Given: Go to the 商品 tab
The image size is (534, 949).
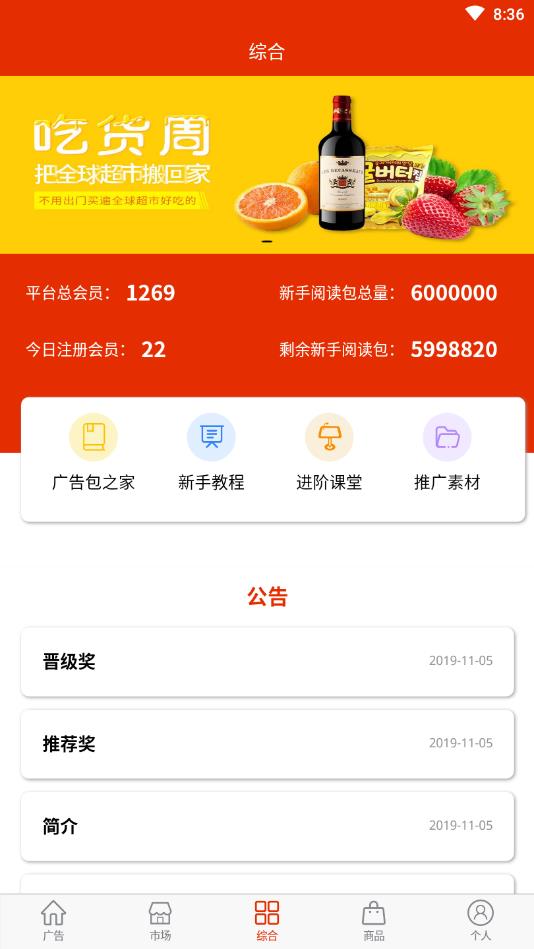Looking at the screenshot, I should pos(374,921).
